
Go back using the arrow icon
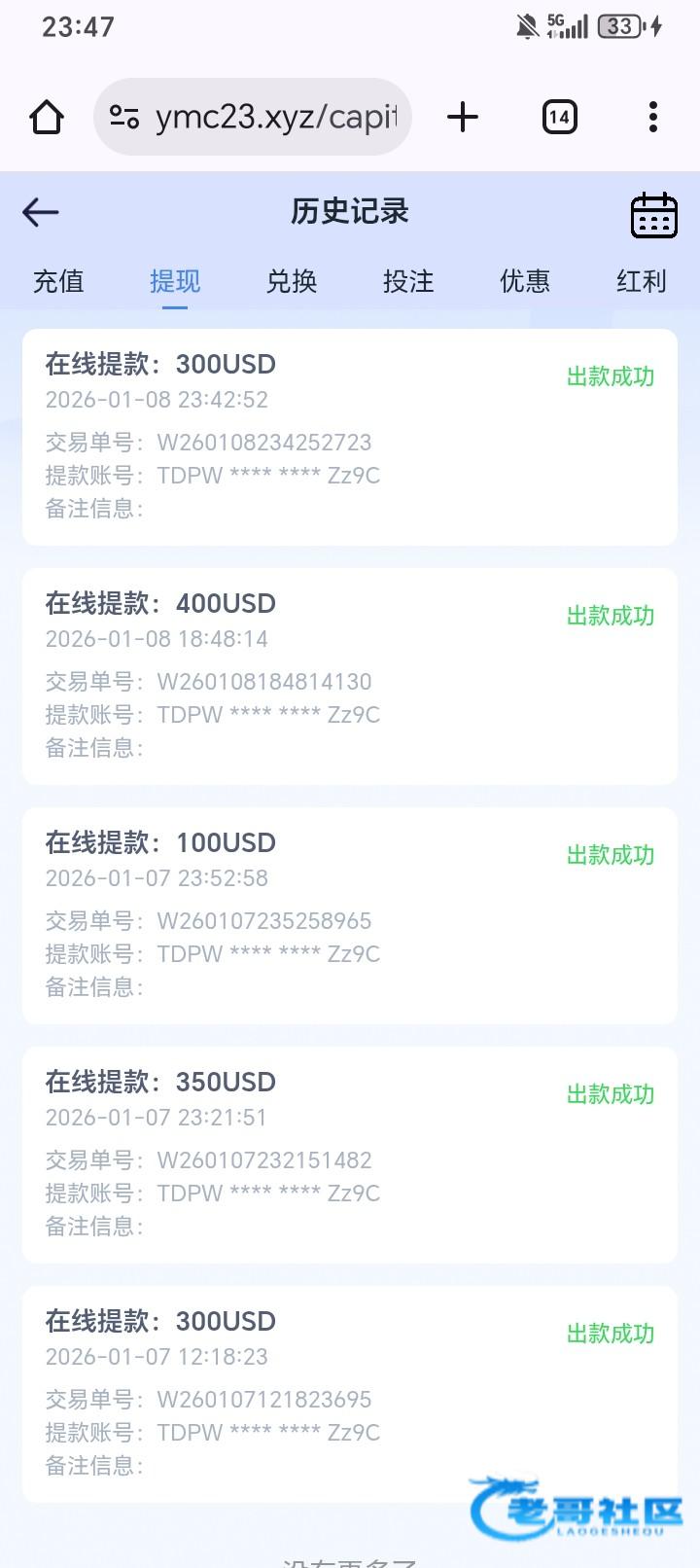41,212
